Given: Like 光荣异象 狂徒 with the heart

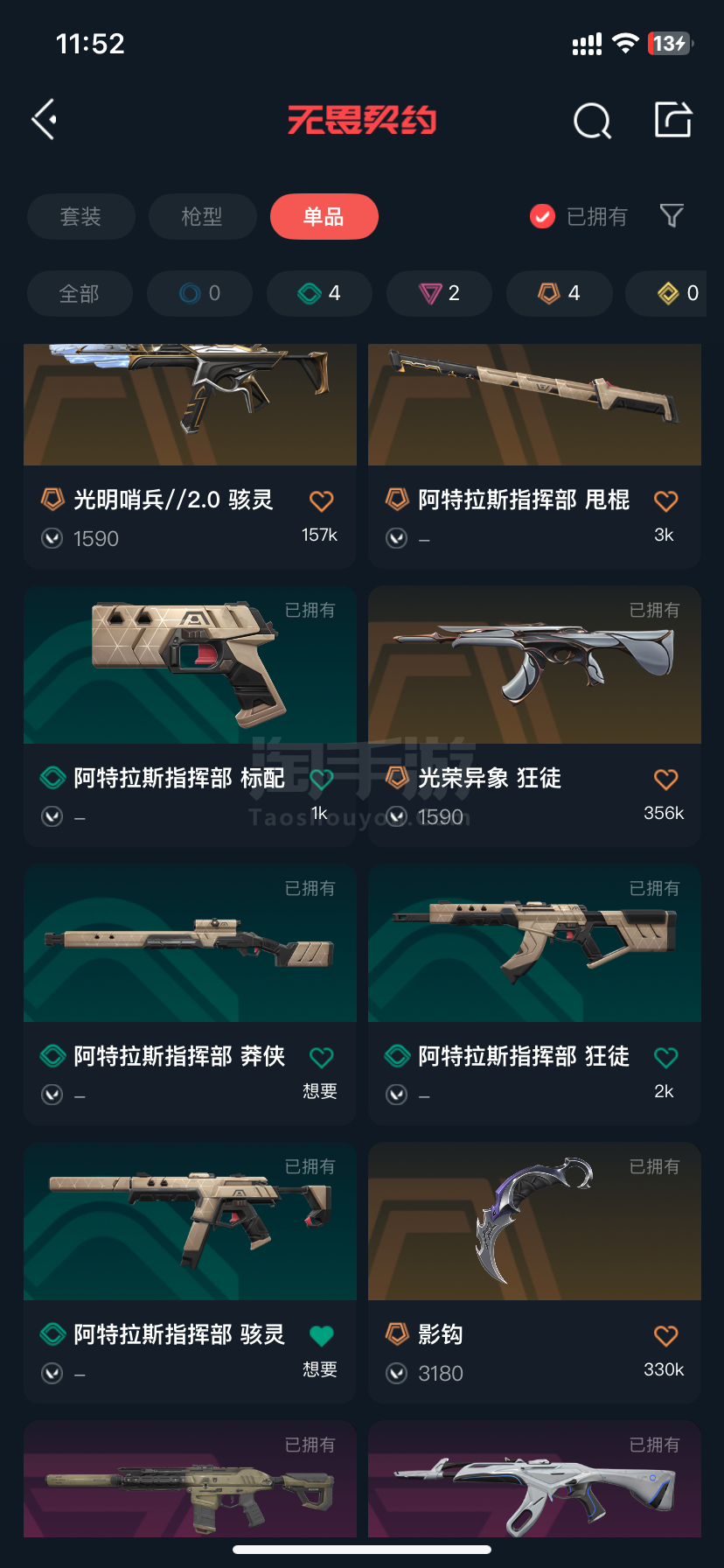Looking at the screenshot, I should [x=665, y=780].
